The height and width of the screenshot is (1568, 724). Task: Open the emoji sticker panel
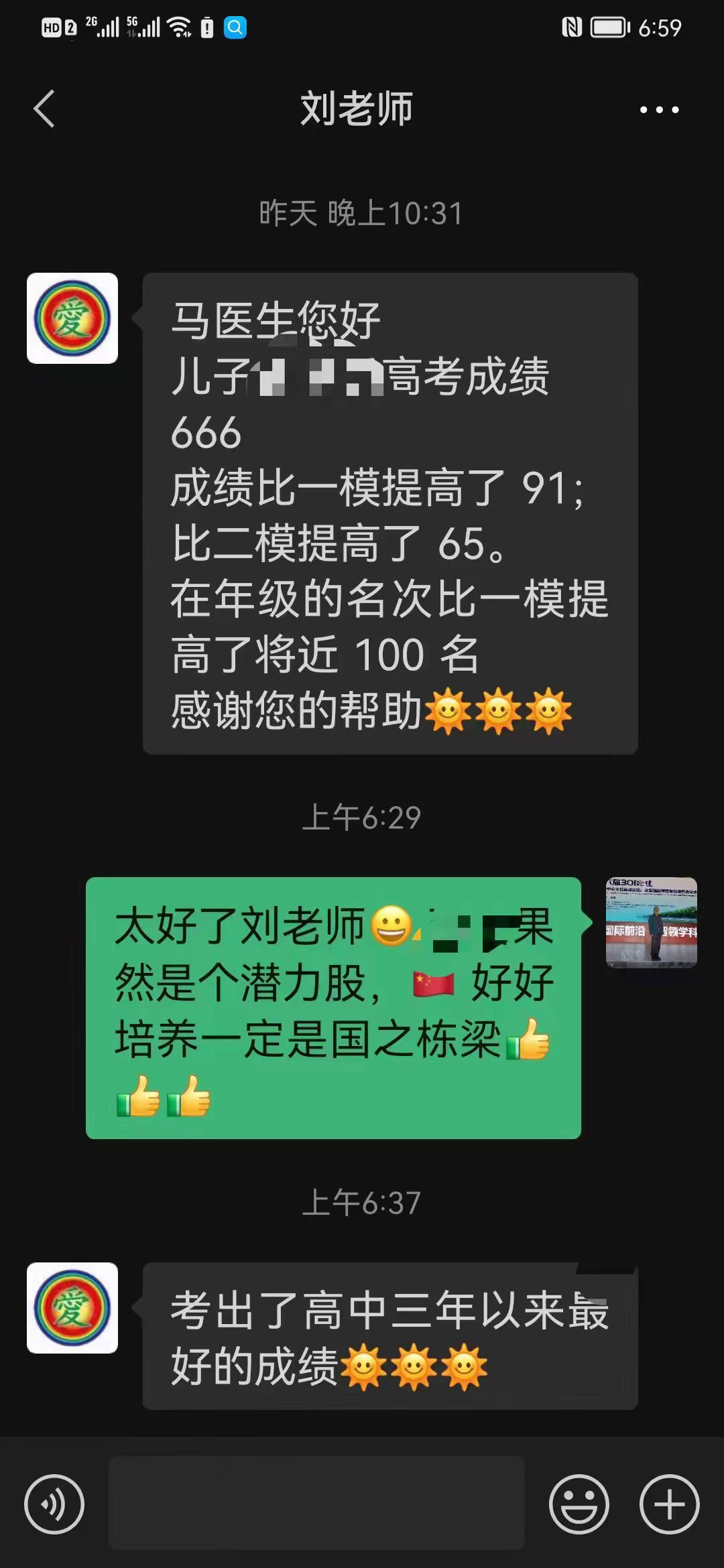(579, 1504)
